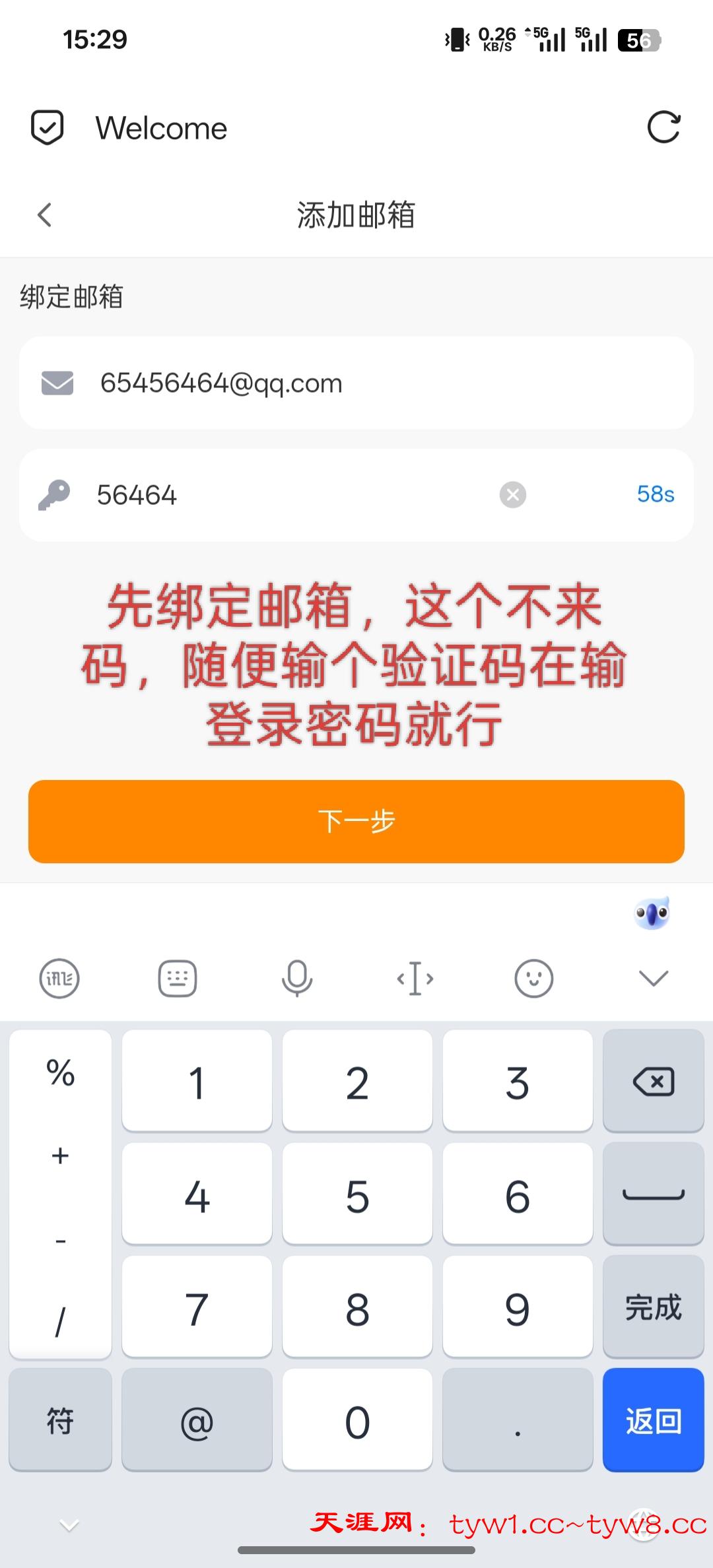
Task: Go back from the 添加邮箱 page
Action: click(45, 215)
